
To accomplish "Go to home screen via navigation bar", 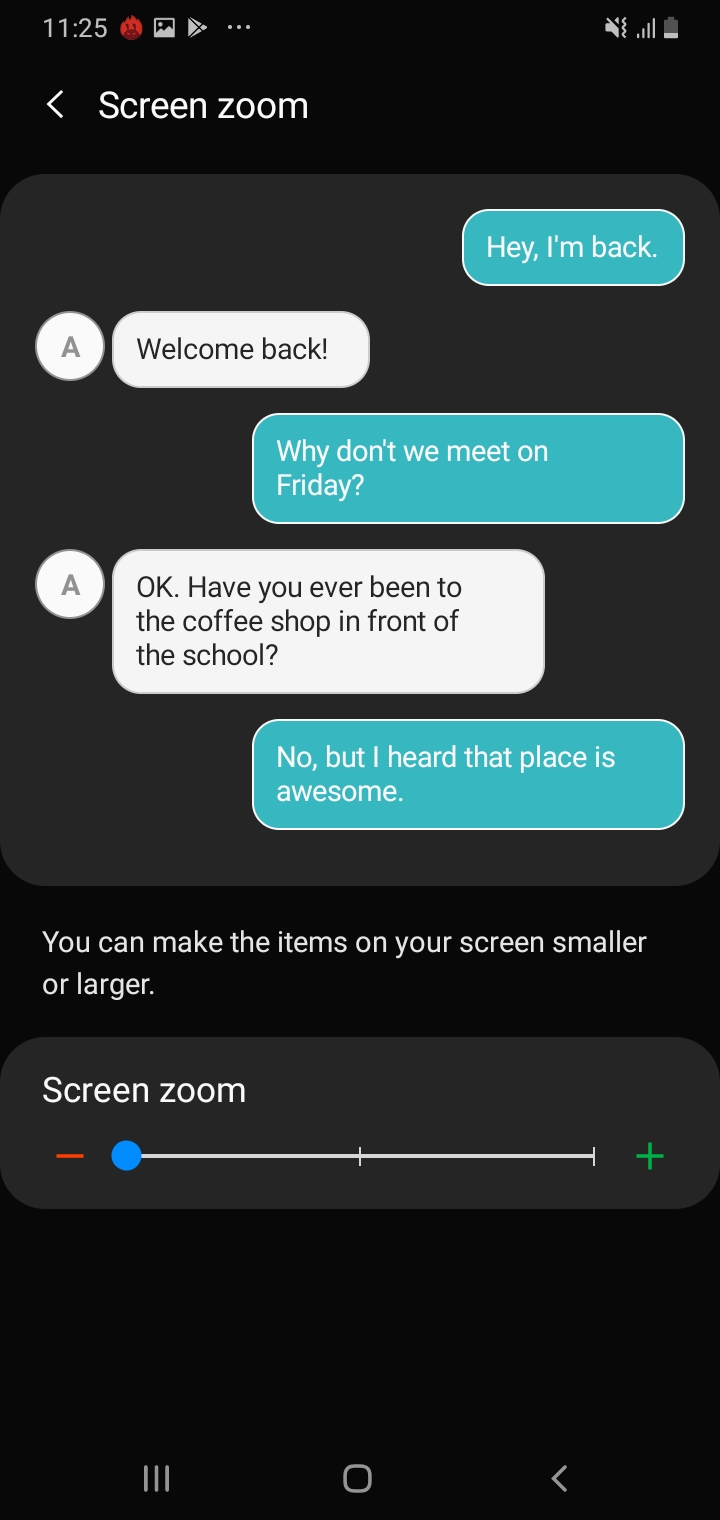I will [x=357, y=1478].
